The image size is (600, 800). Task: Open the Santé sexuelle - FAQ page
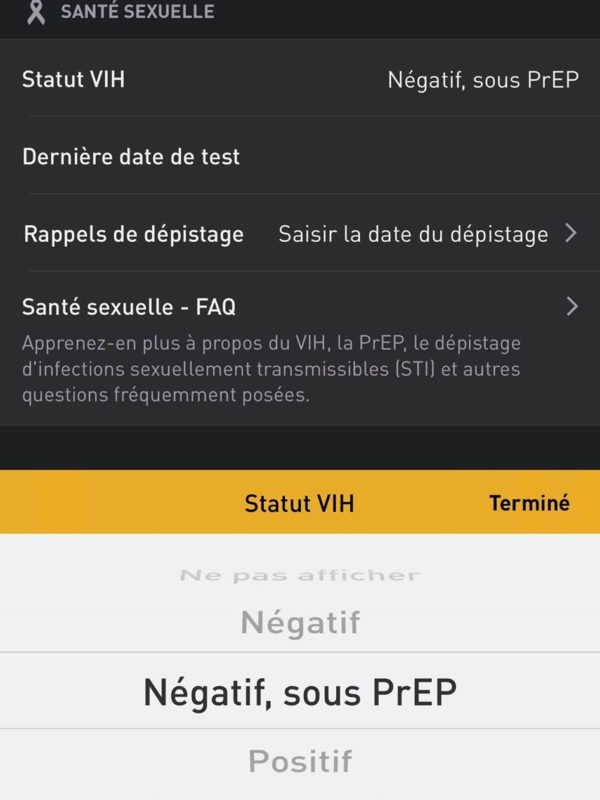tap(300, 306)
